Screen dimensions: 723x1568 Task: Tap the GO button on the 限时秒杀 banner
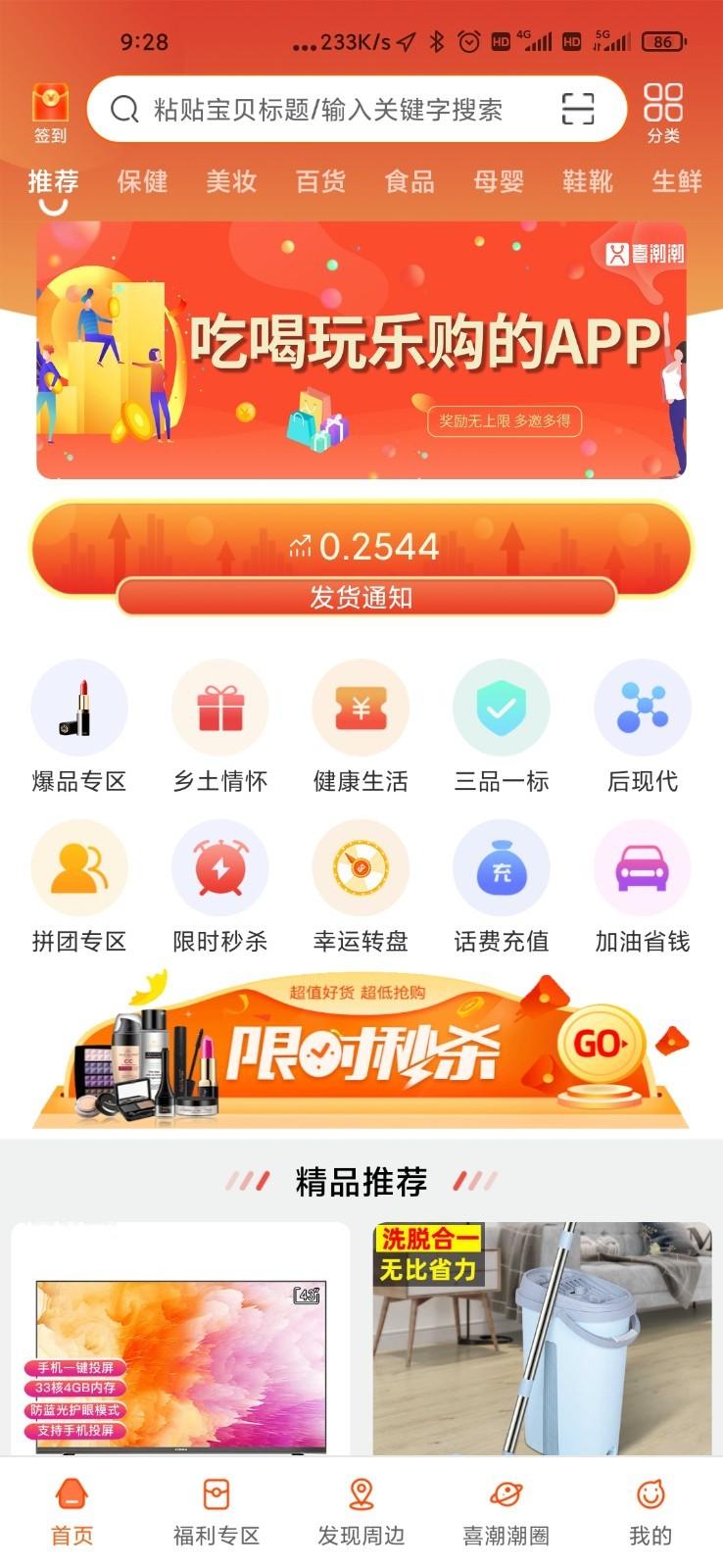(x=599, y=1045)
